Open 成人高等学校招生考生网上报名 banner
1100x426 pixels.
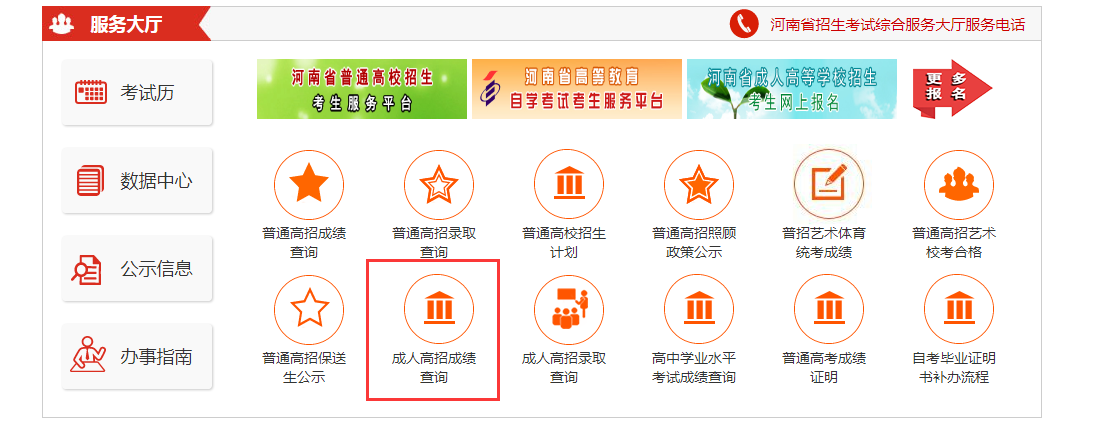pyautogui.click(x=791, y=89)
